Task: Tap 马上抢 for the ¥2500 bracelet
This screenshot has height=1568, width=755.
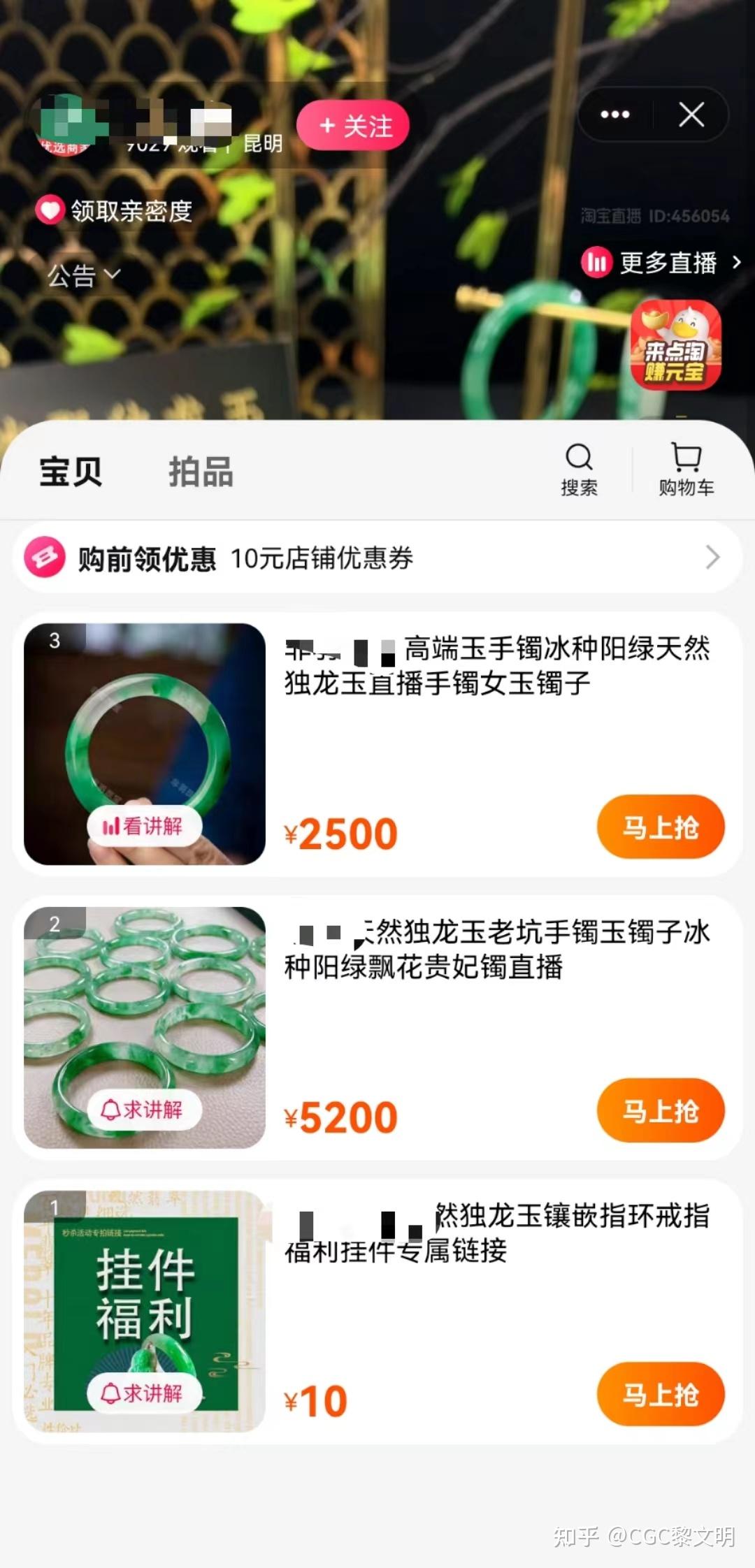Action: pyautogui.click(x=661, y=827)
